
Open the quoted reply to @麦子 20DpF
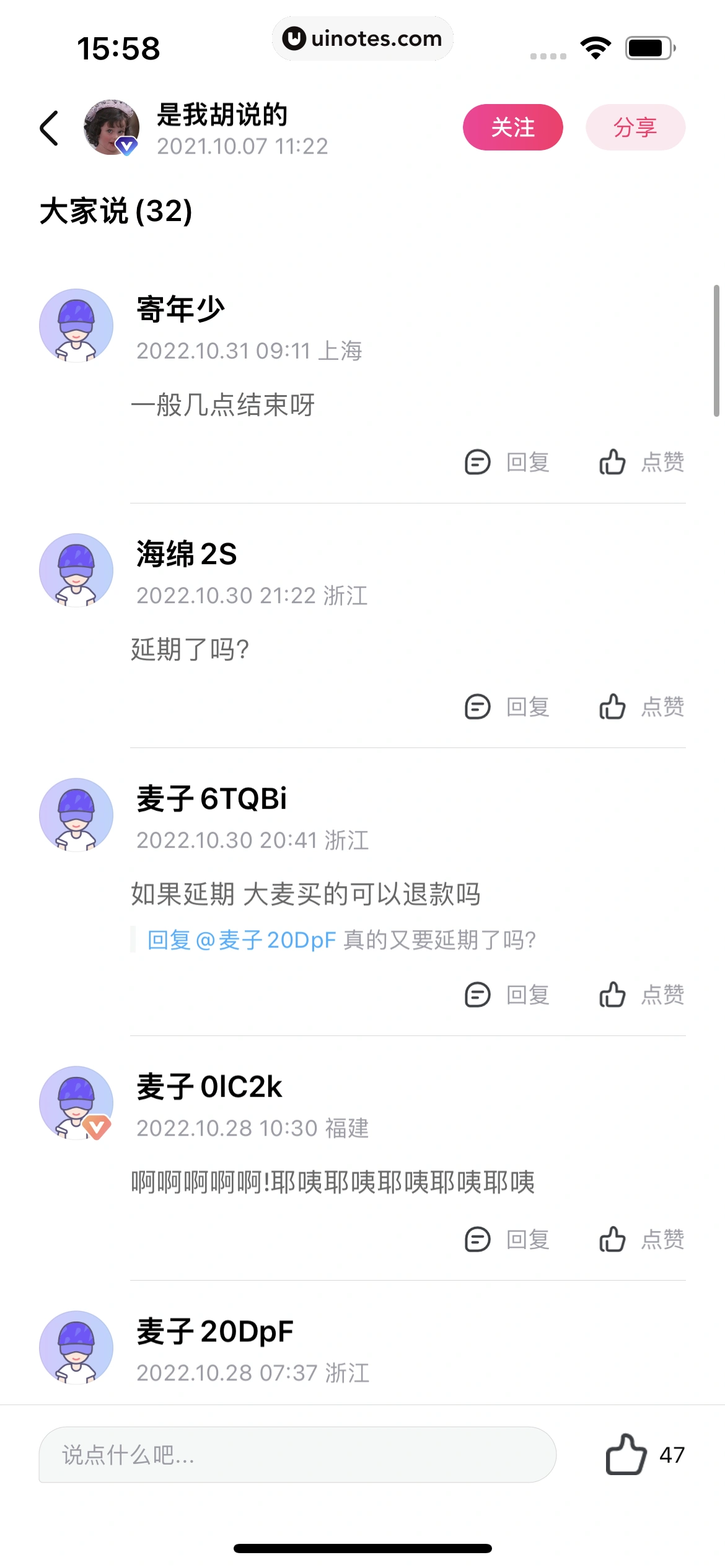pyautogui.click(x=341, y=940)
